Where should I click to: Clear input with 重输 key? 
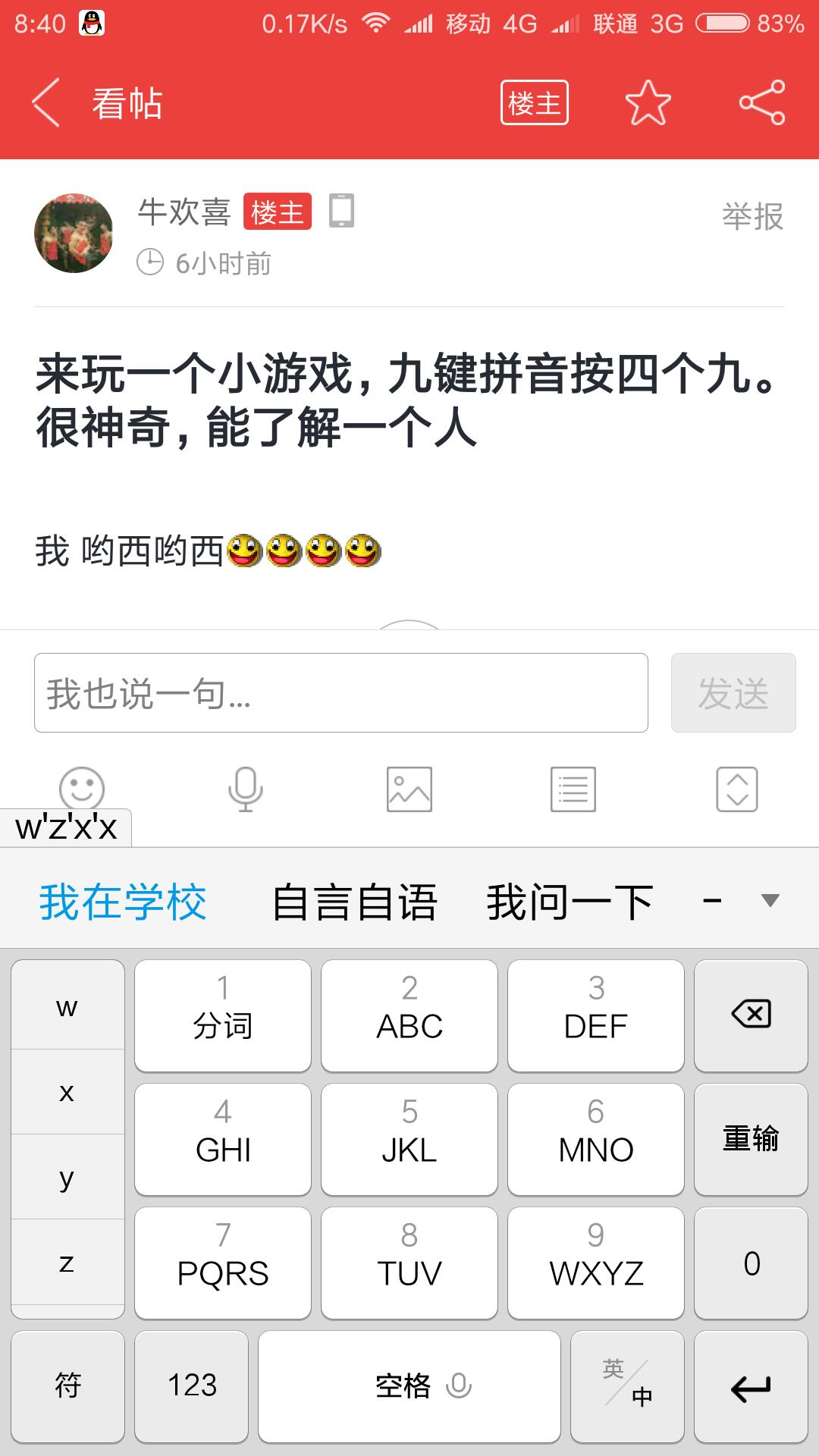click(751, 1139)
